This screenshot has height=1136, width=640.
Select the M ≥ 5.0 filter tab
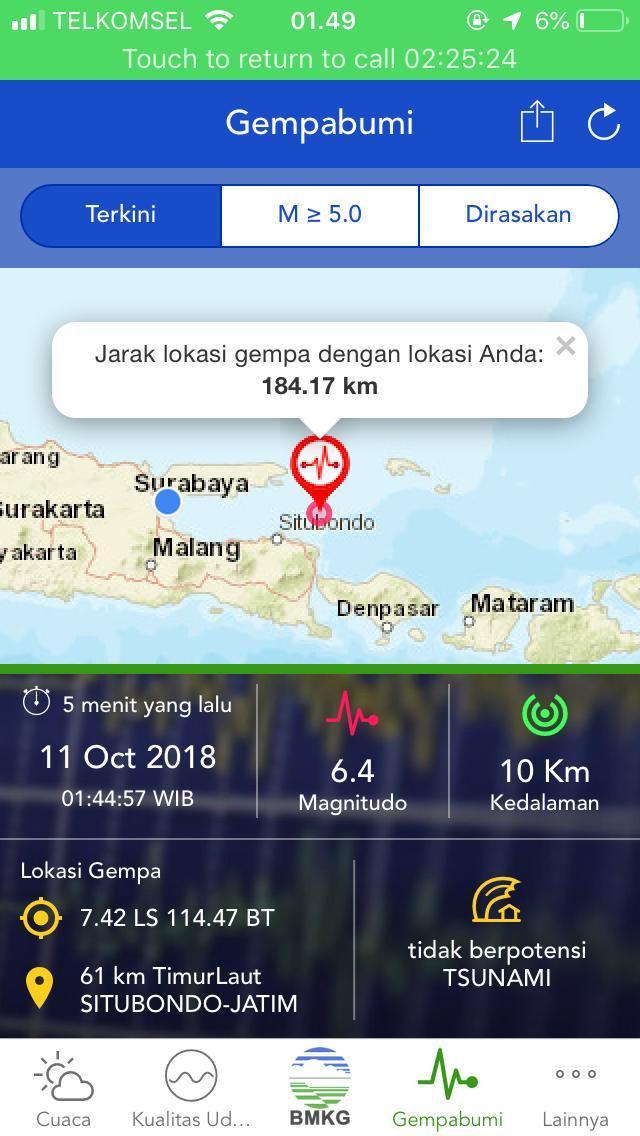coord(320,214)
